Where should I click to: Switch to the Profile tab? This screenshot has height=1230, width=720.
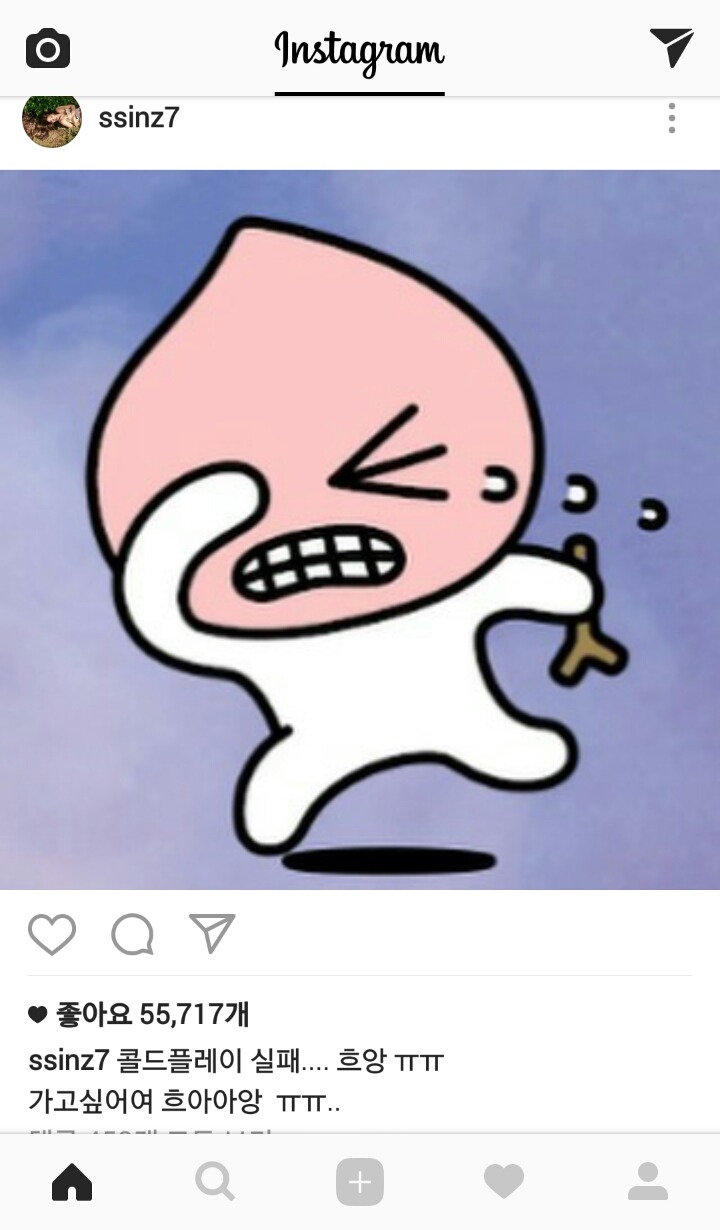(648, 1183)
